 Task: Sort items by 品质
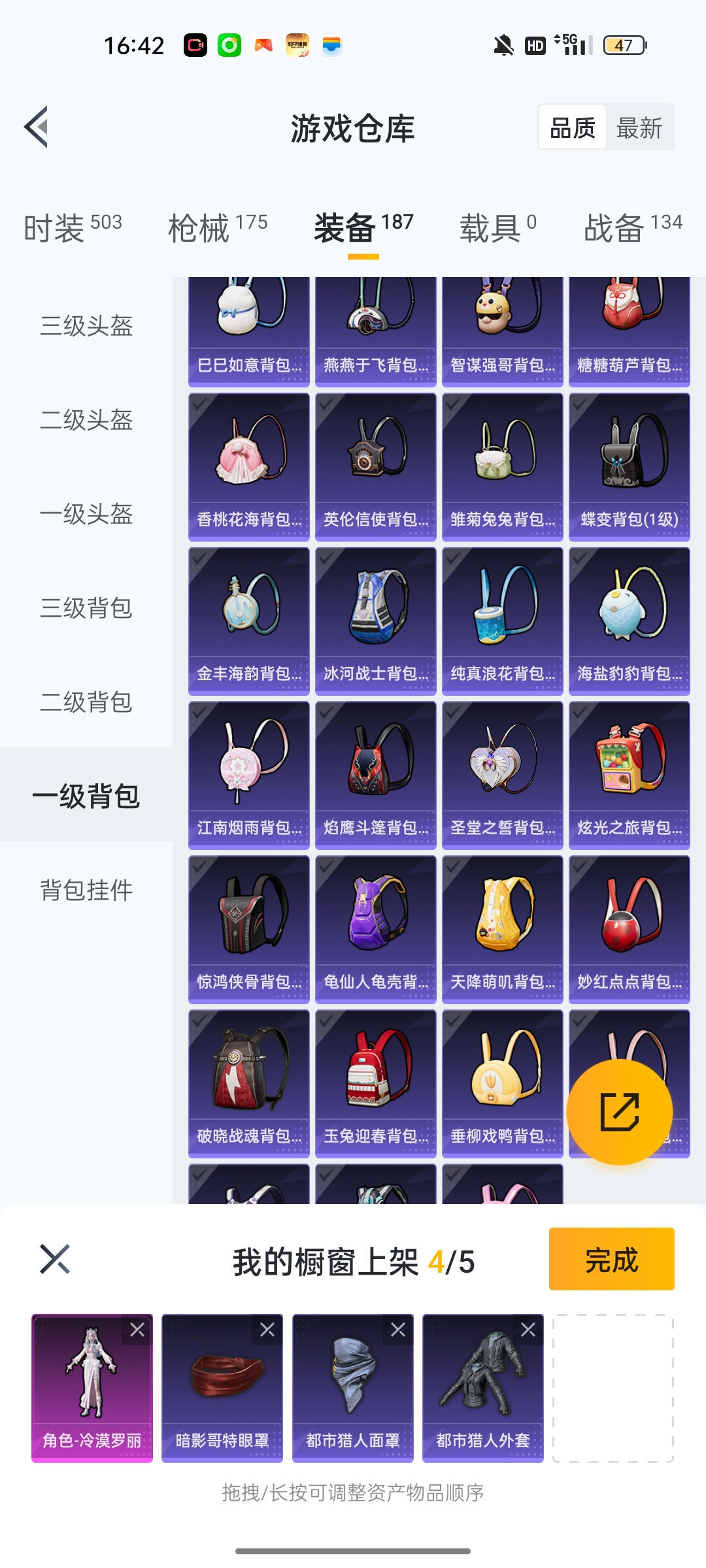[x=572, y=127]
